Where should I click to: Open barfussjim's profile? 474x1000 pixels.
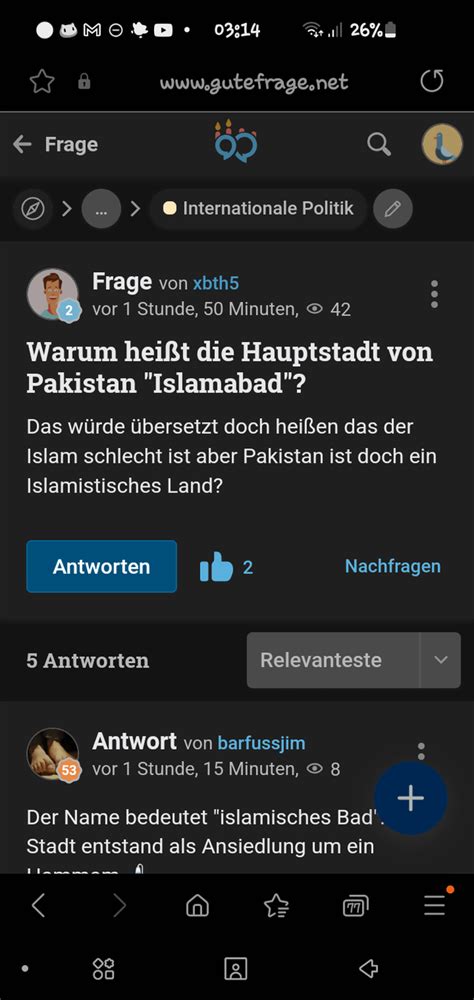[x=262, y=743]
